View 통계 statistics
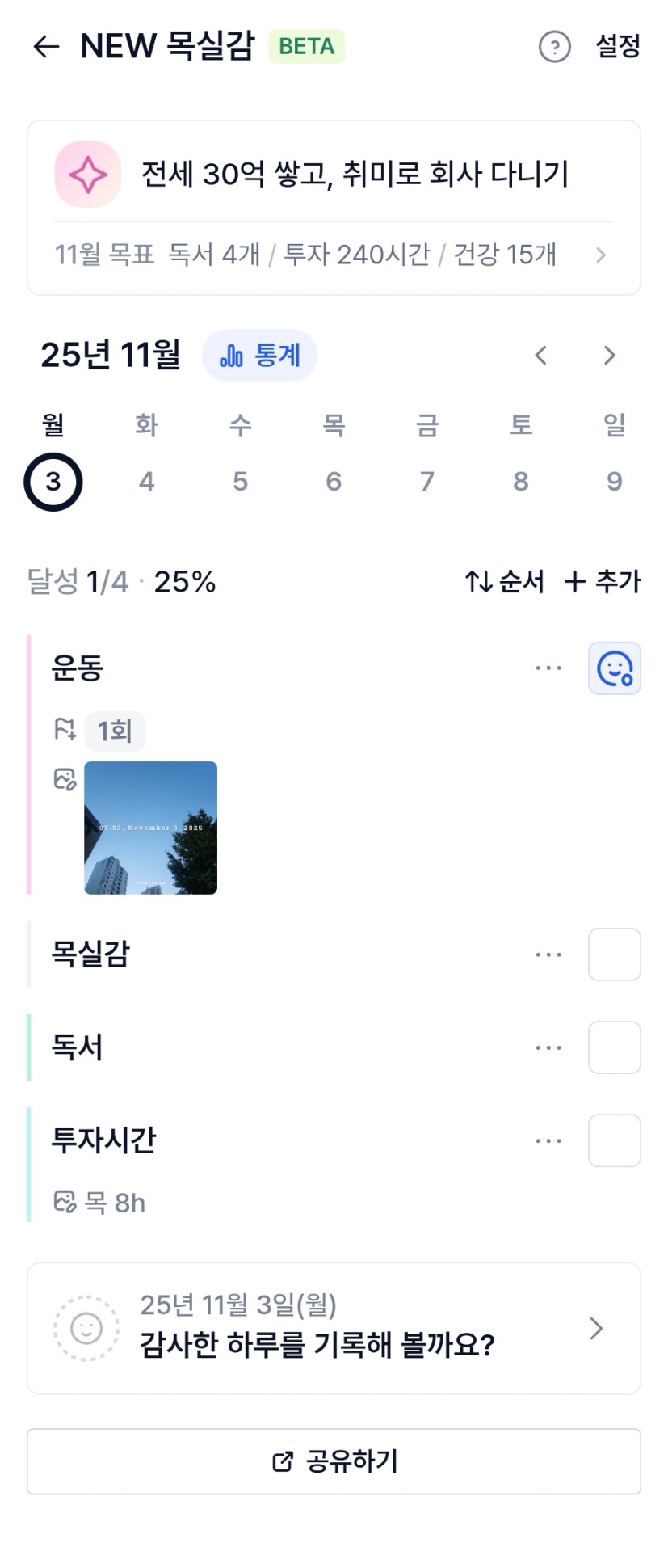The width and height of the screenshot is (668, 1568). 259,355
